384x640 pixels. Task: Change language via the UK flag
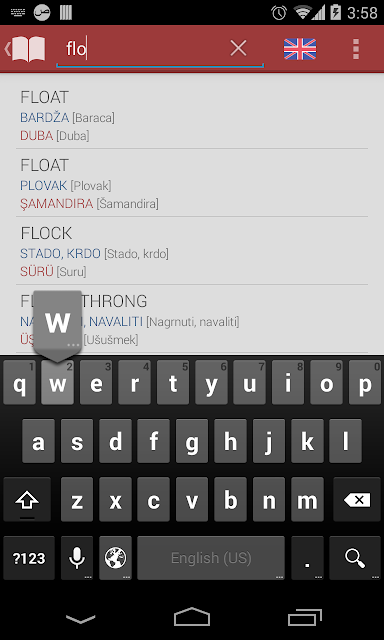tap(300, 49)
